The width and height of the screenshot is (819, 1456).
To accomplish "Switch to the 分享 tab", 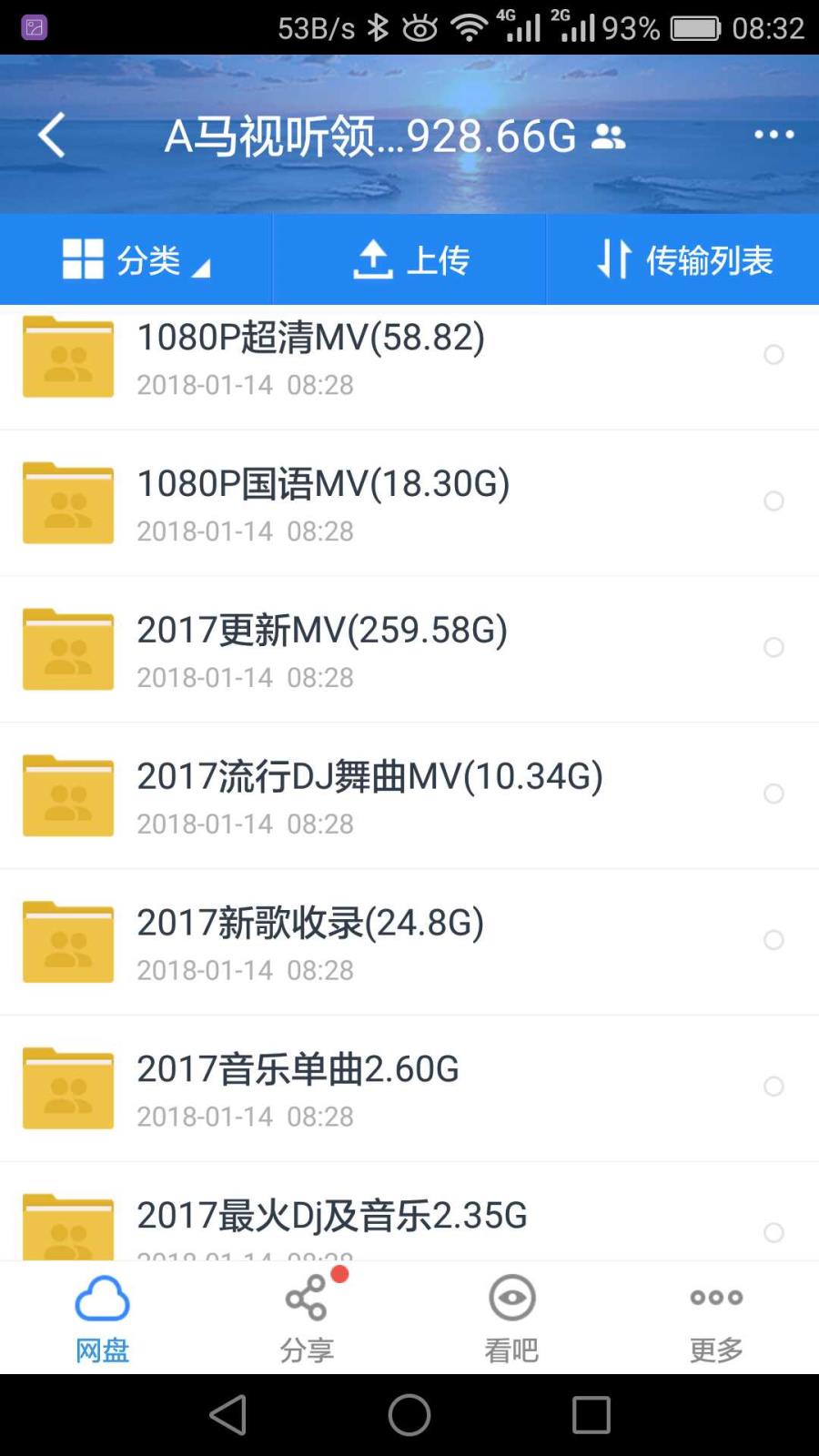I will point(307,1319).
